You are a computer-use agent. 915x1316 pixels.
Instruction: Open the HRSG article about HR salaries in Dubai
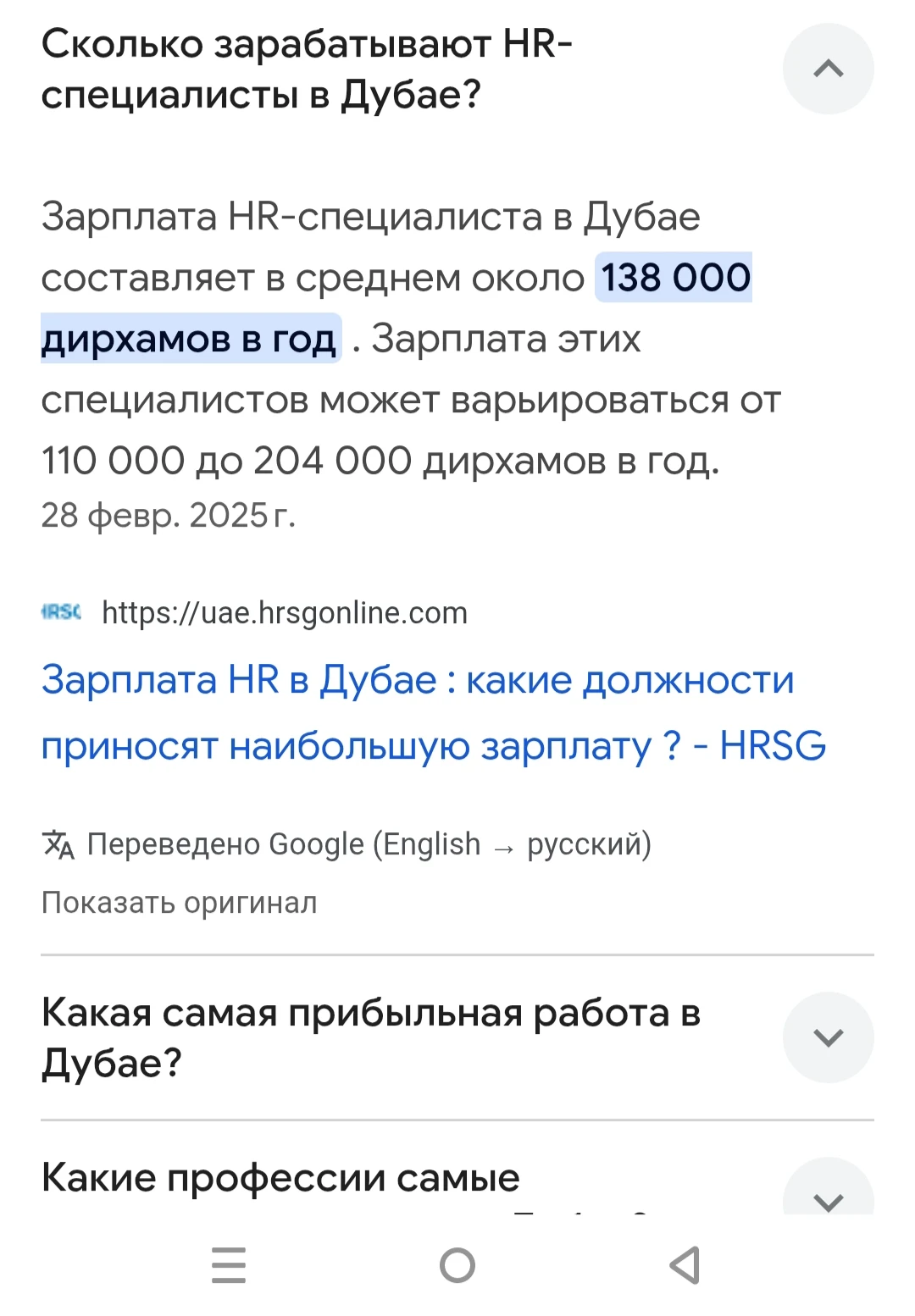(x=433, y=713)
